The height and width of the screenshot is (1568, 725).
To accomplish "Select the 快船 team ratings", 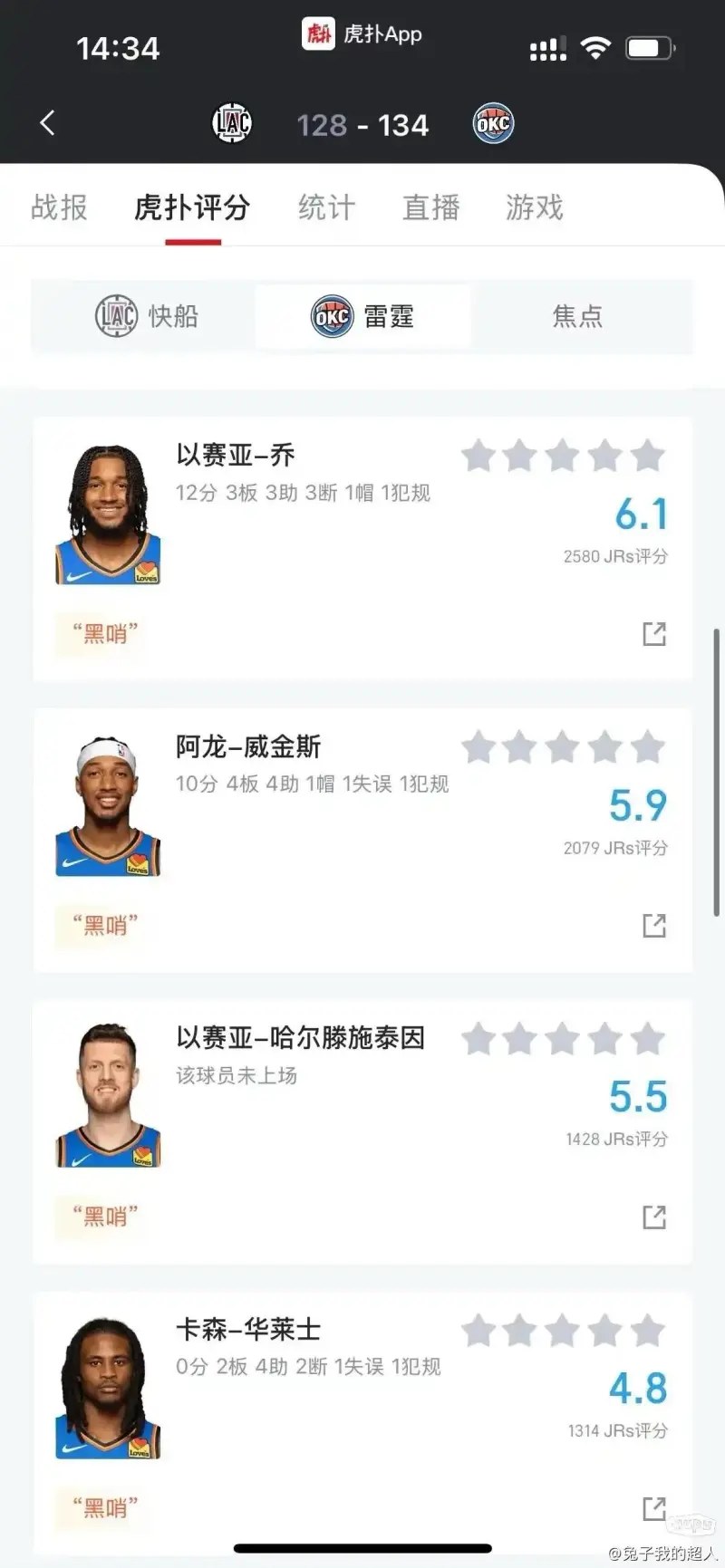I will pos(146,316).
